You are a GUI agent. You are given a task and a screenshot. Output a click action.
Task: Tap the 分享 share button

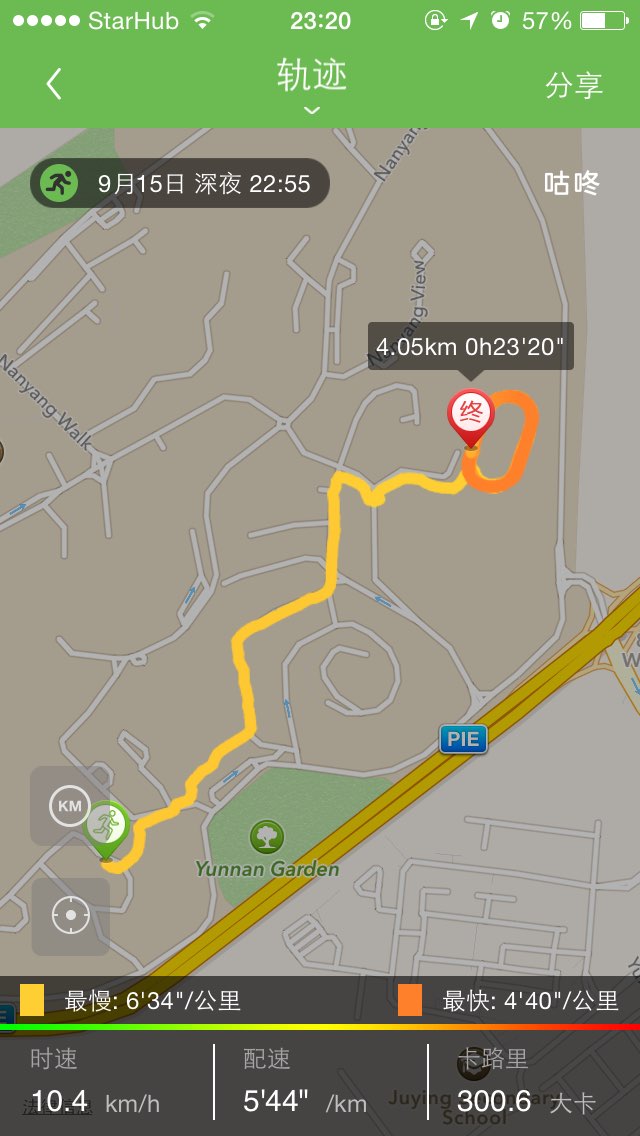click(574, 85)
